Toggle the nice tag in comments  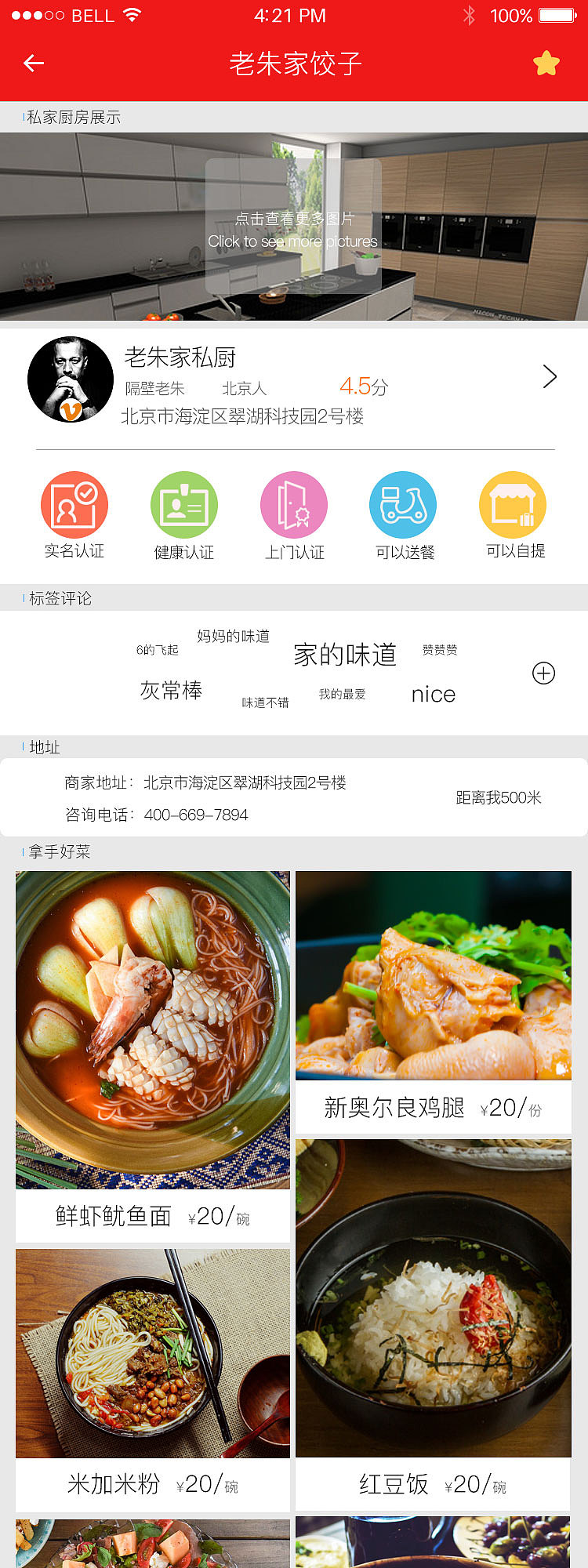pyautogui.click(x=433, y=693)
